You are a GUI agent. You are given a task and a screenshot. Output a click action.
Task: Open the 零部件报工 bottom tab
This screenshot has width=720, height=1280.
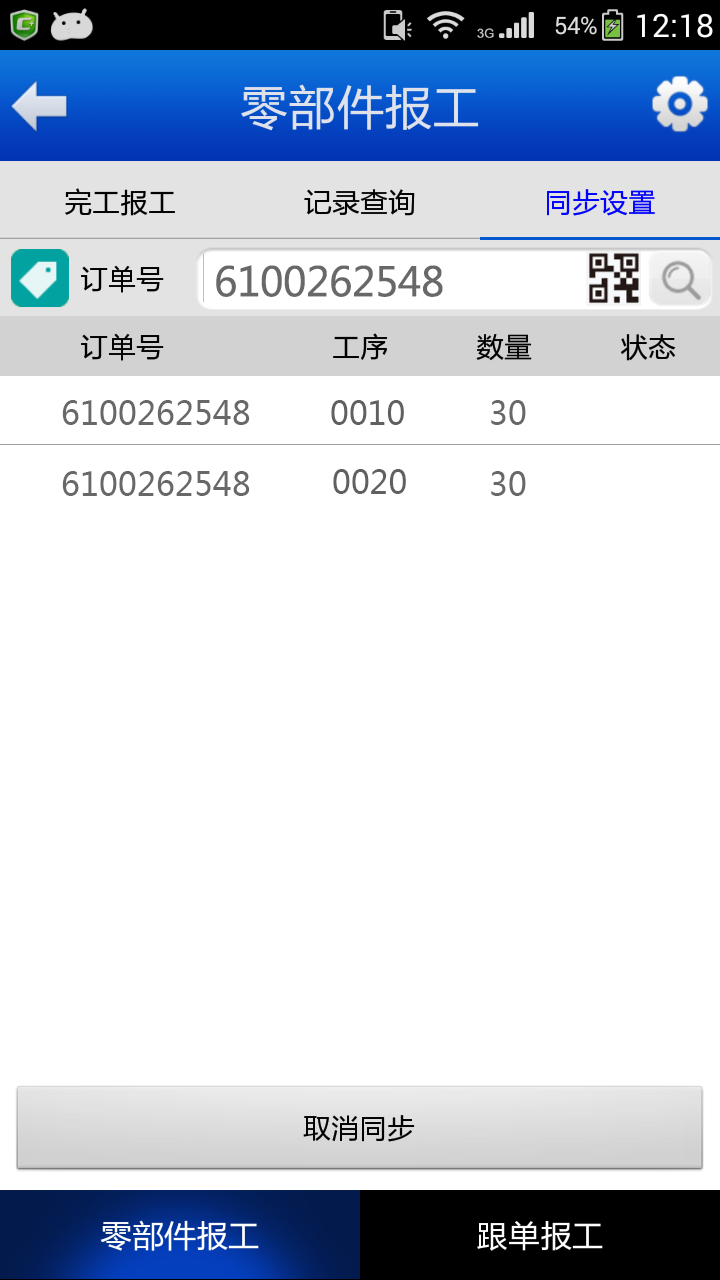(180, 1236)
